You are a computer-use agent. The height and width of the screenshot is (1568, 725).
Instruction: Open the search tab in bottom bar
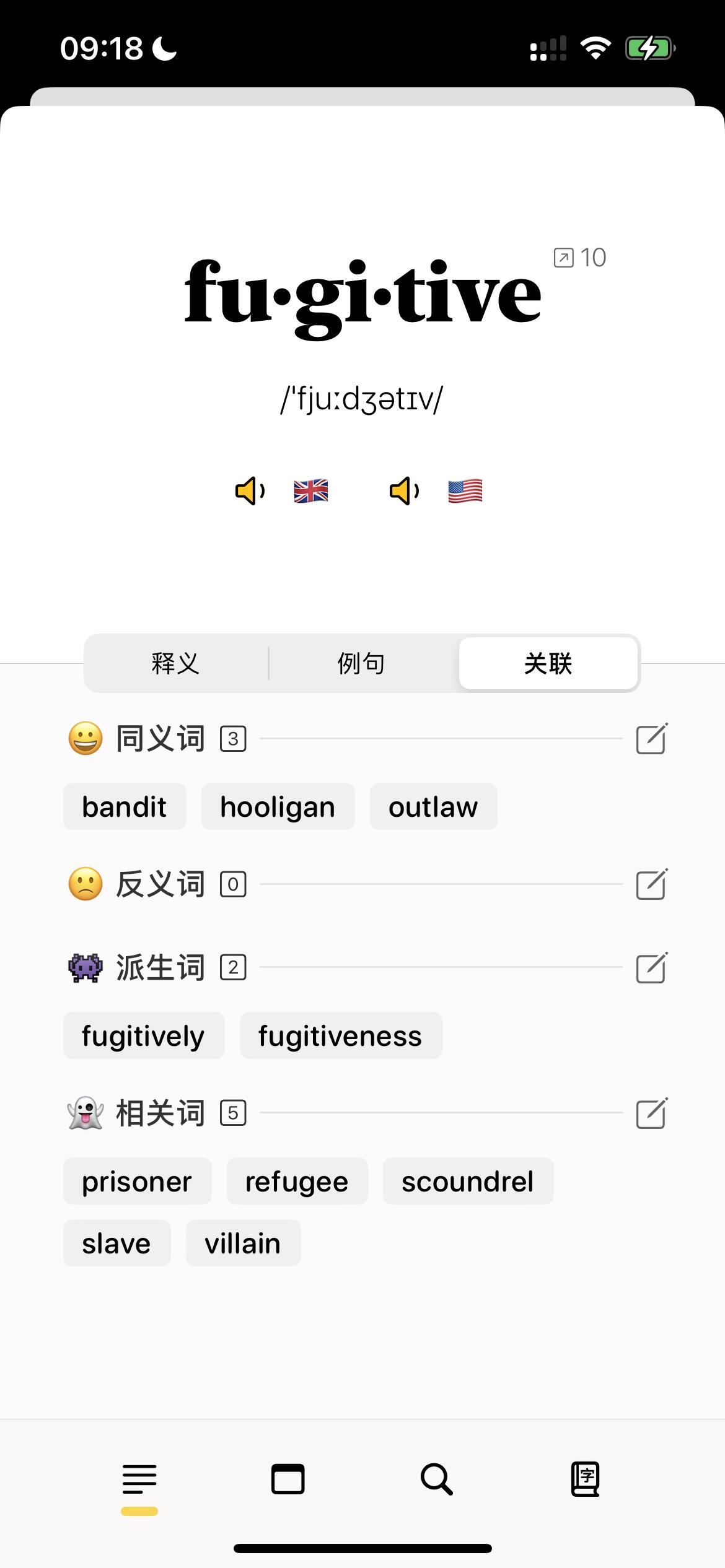tap(437, 1479)
